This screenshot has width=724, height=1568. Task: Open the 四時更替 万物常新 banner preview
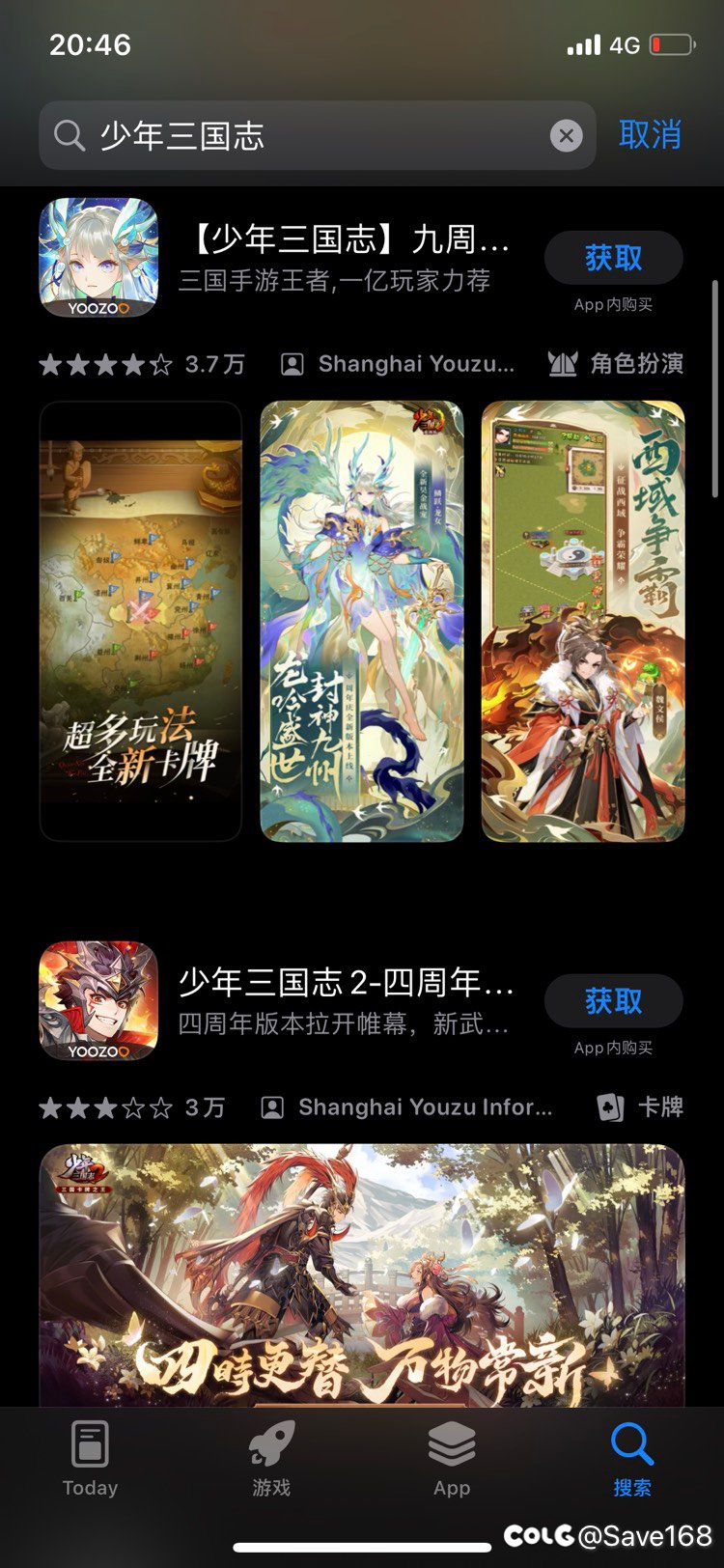coord(362,1274)
